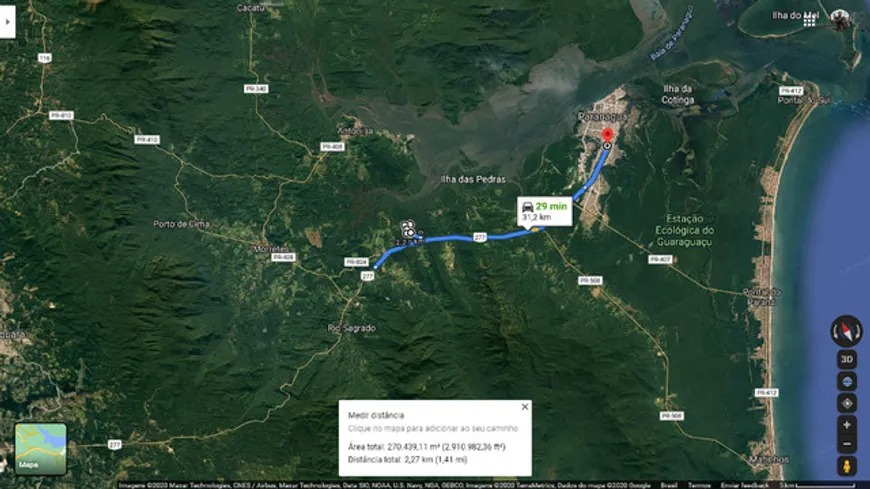Image resolution: width=870 pixels, height=489 pixels.
Task: Toggle the 3D view
Action: [847, 360]
